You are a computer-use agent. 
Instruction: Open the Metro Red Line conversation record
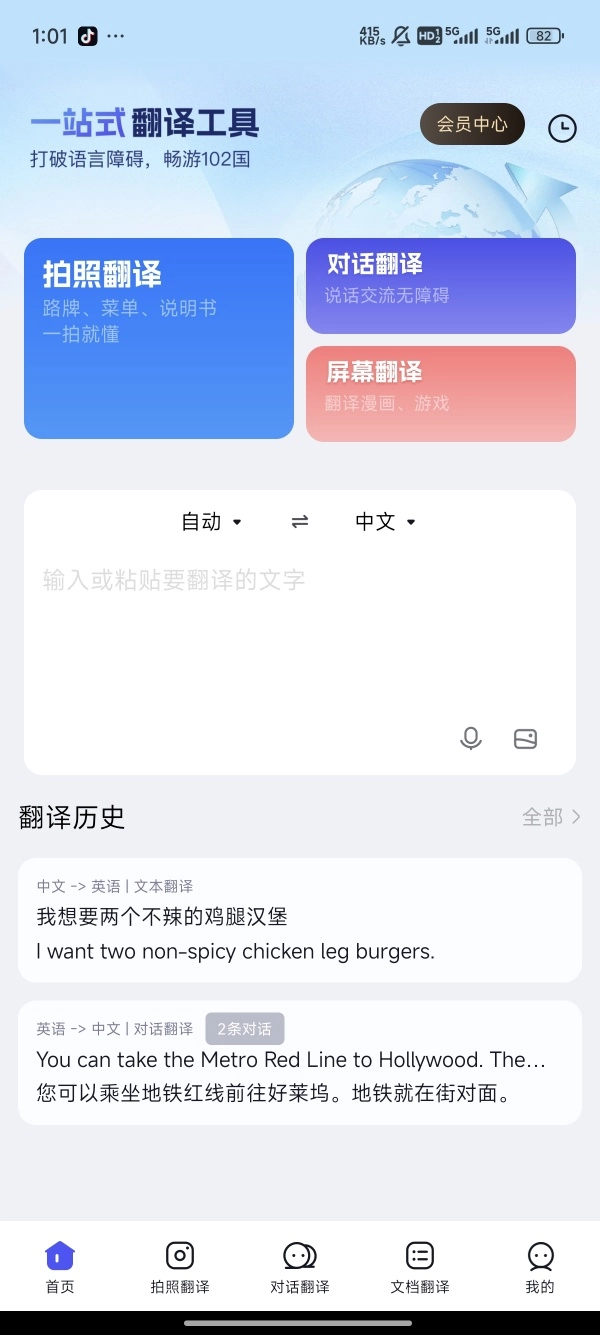point(300,1062)
